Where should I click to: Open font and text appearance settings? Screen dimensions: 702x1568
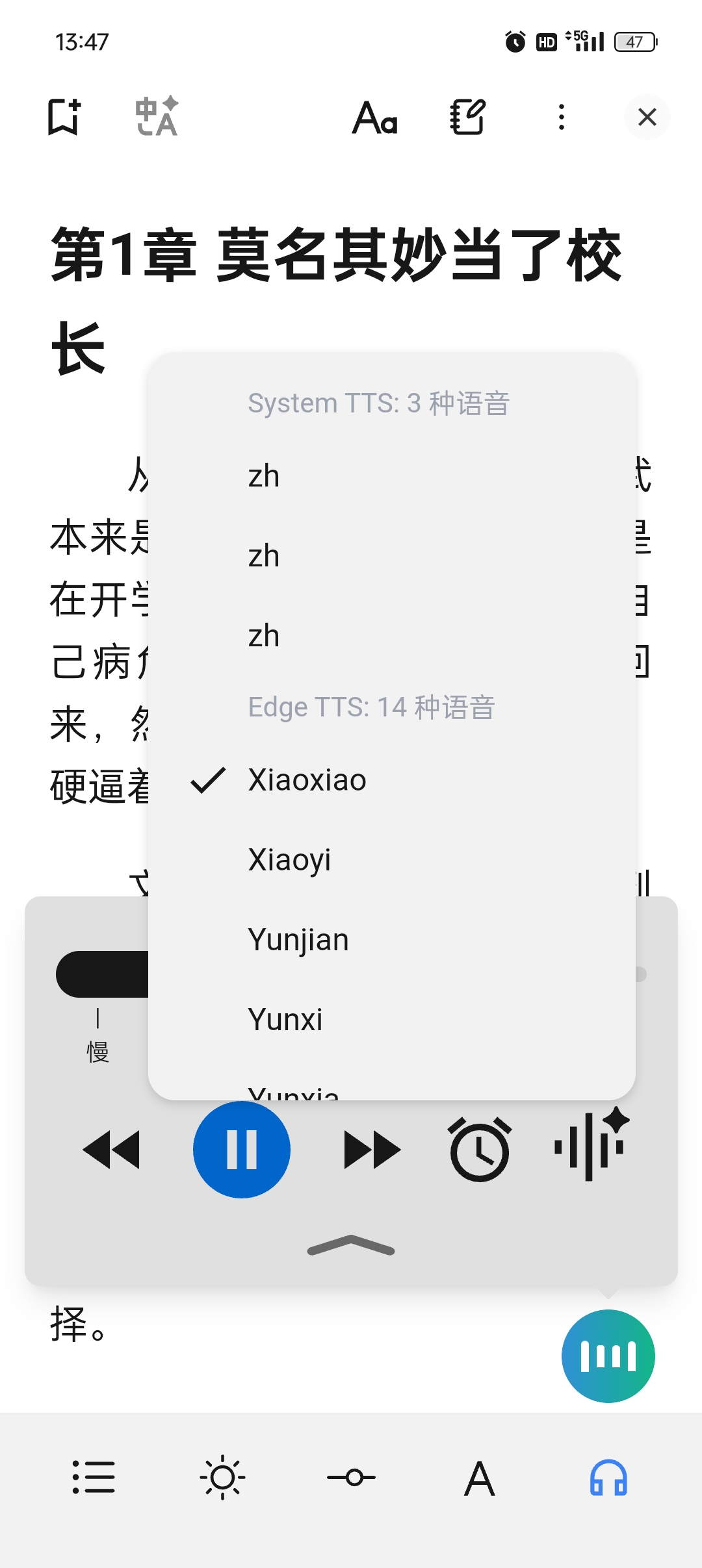coord(375,118)
